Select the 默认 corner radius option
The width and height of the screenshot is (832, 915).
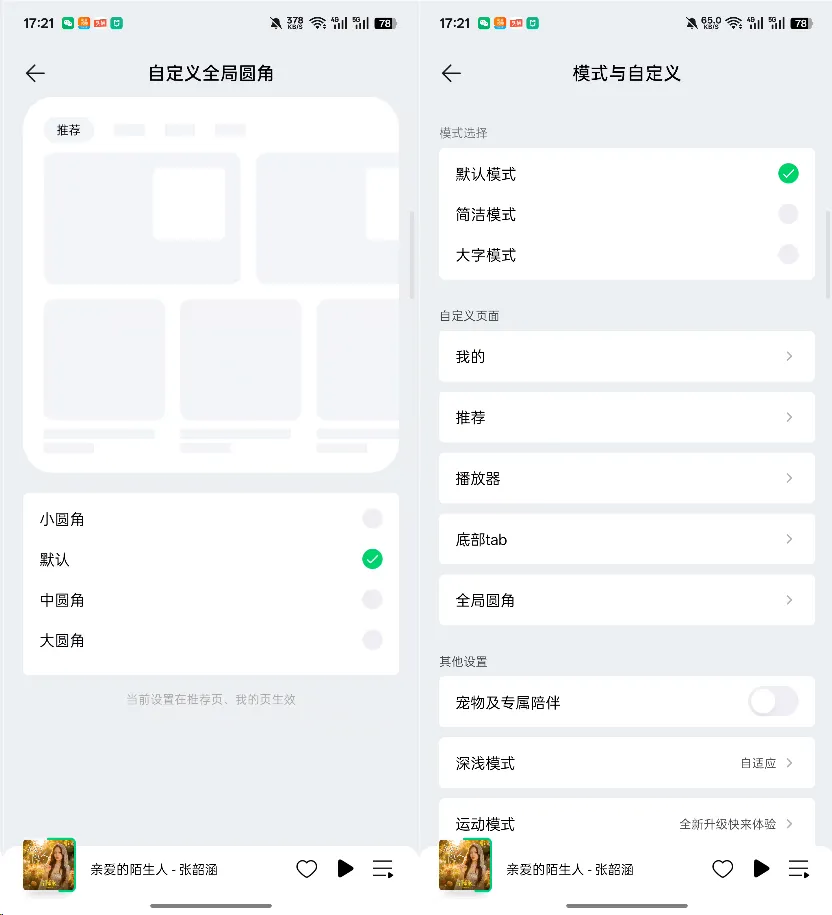372,559
